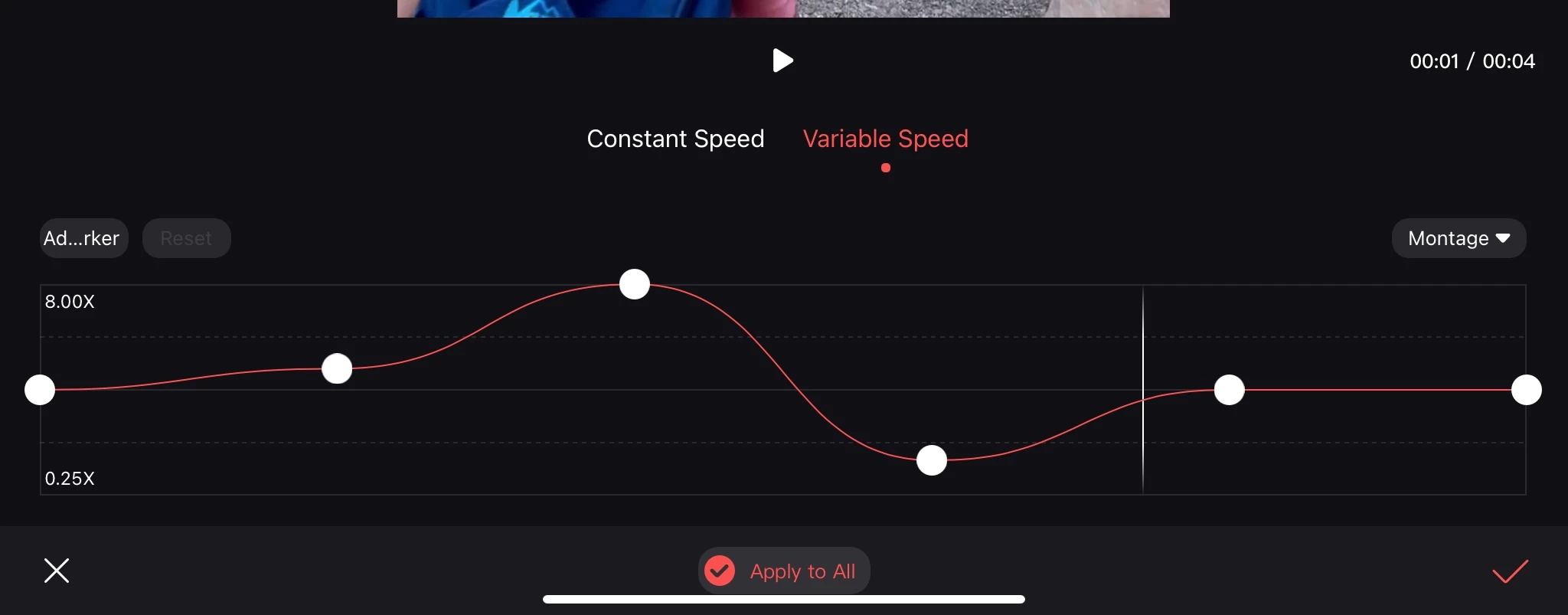This screenshot has width=1568, height=615.
Task: Select the starting speed point of the curve
Action: pos(40,390)
